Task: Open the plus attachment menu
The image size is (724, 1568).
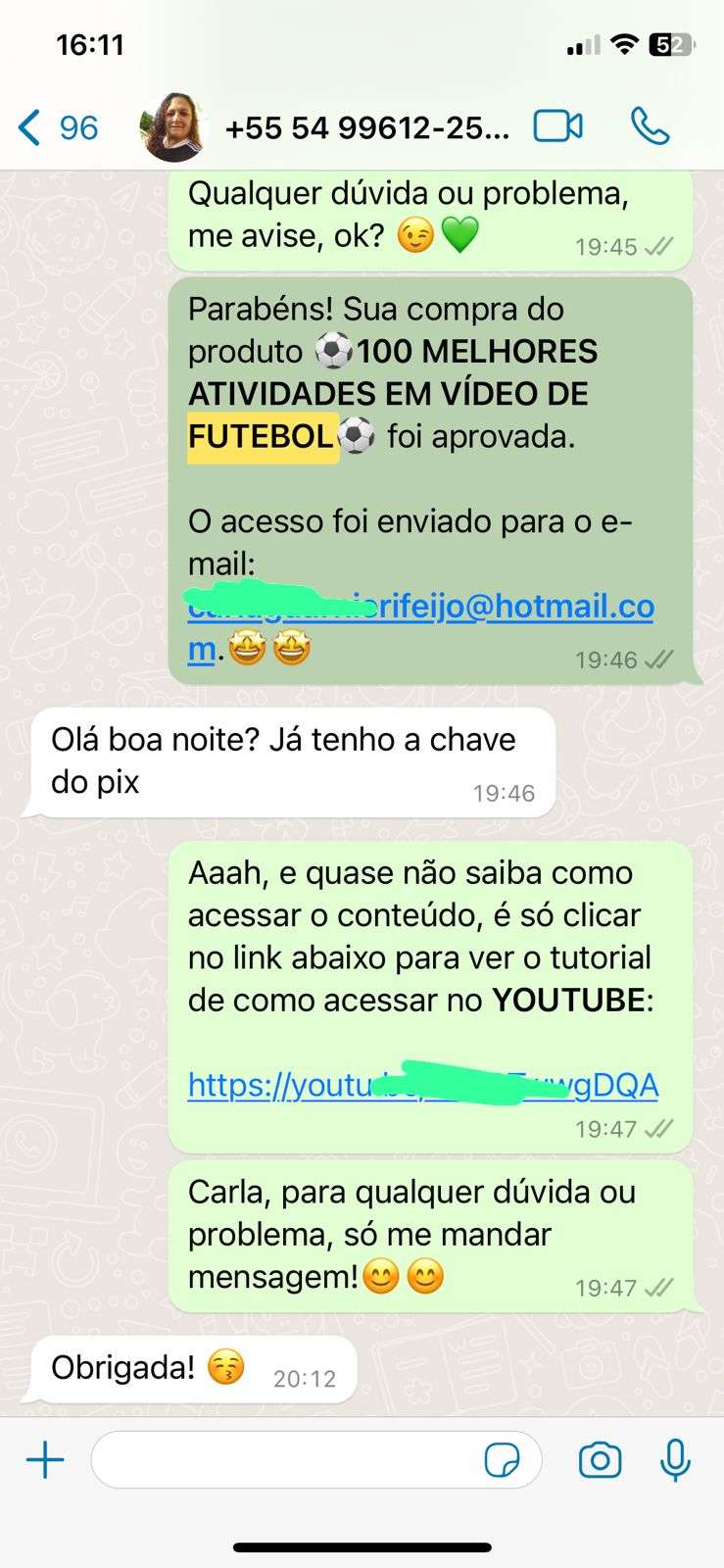Action: click(x=45, y=1460)
